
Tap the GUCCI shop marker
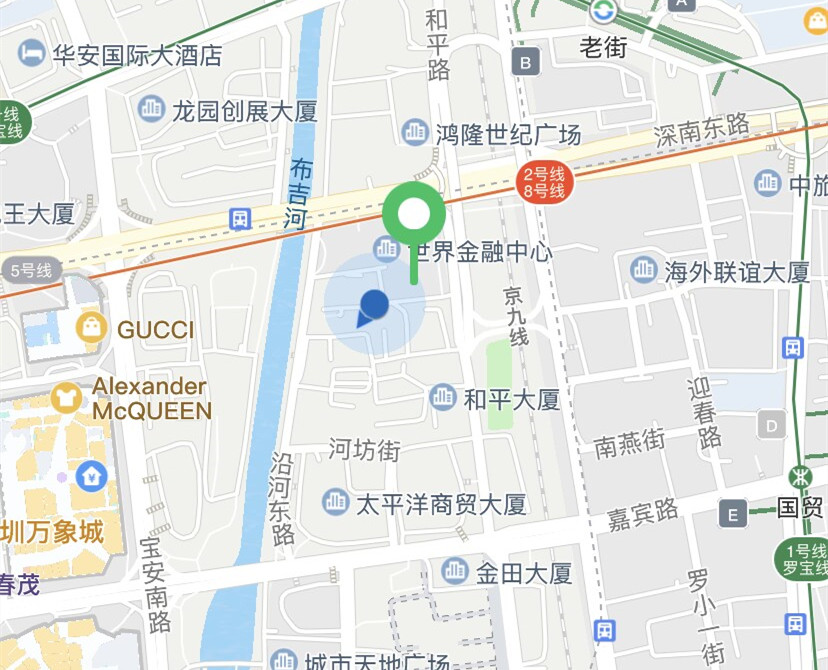click(91, 327)
